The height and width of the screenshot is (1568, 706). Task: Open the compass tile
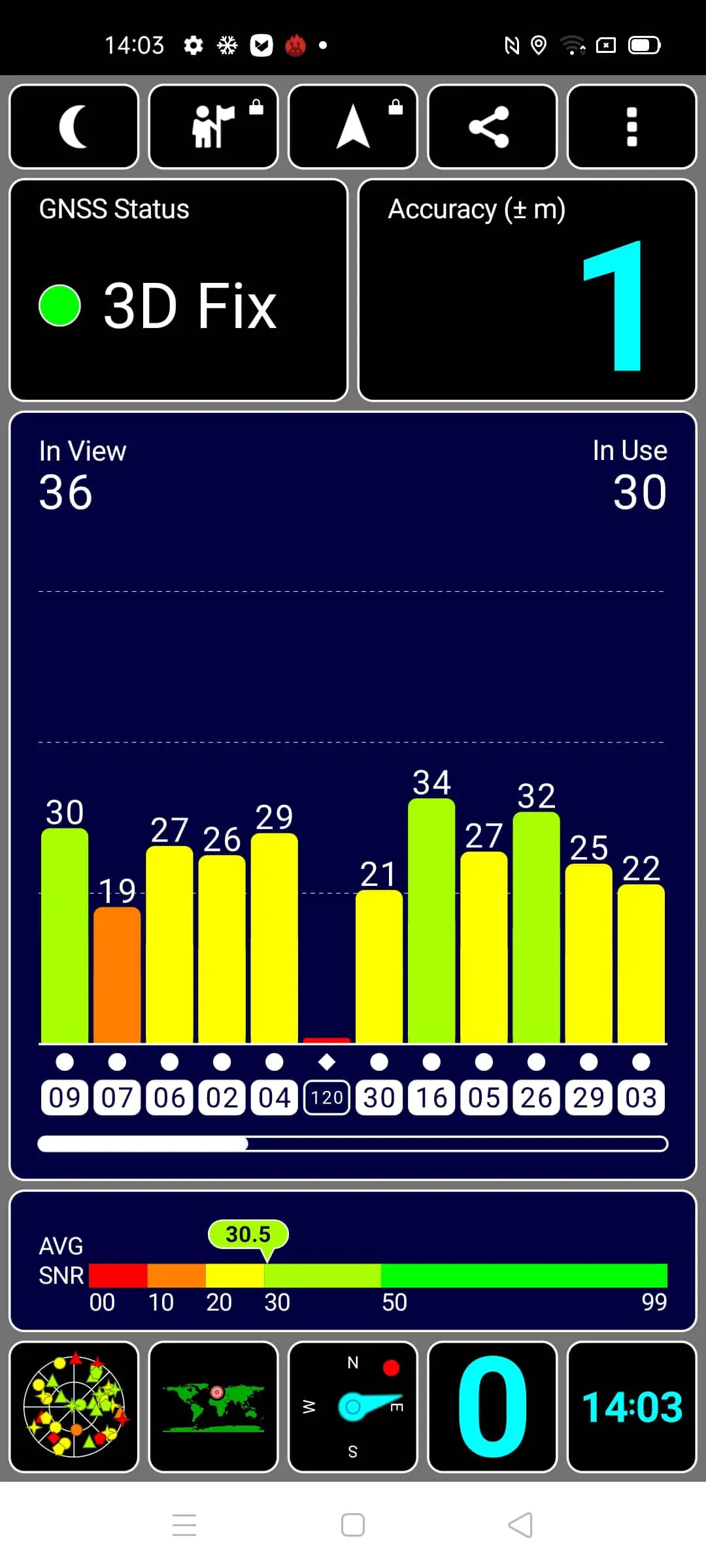353,1407
